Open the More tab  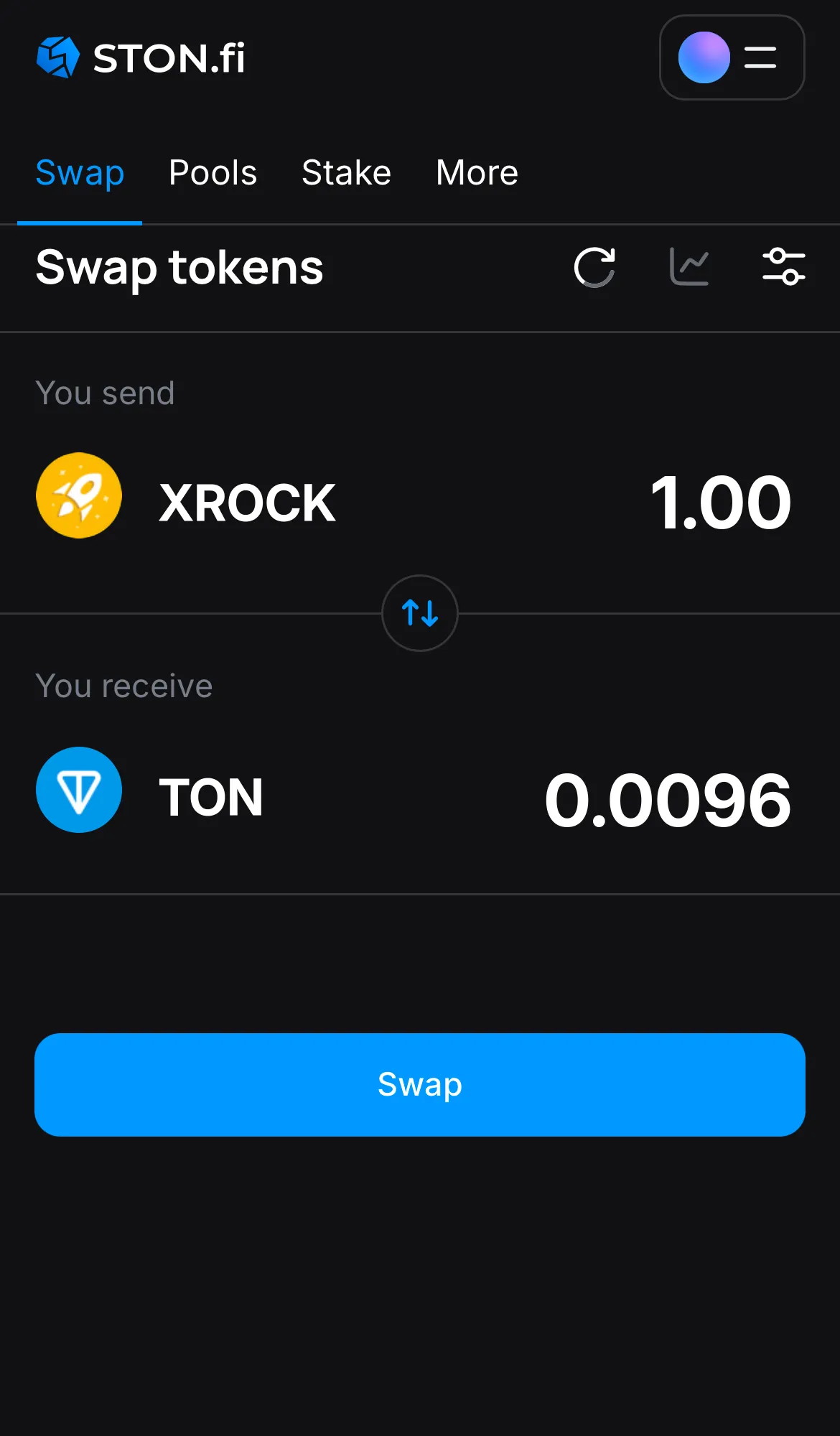(x=476, y=172)
